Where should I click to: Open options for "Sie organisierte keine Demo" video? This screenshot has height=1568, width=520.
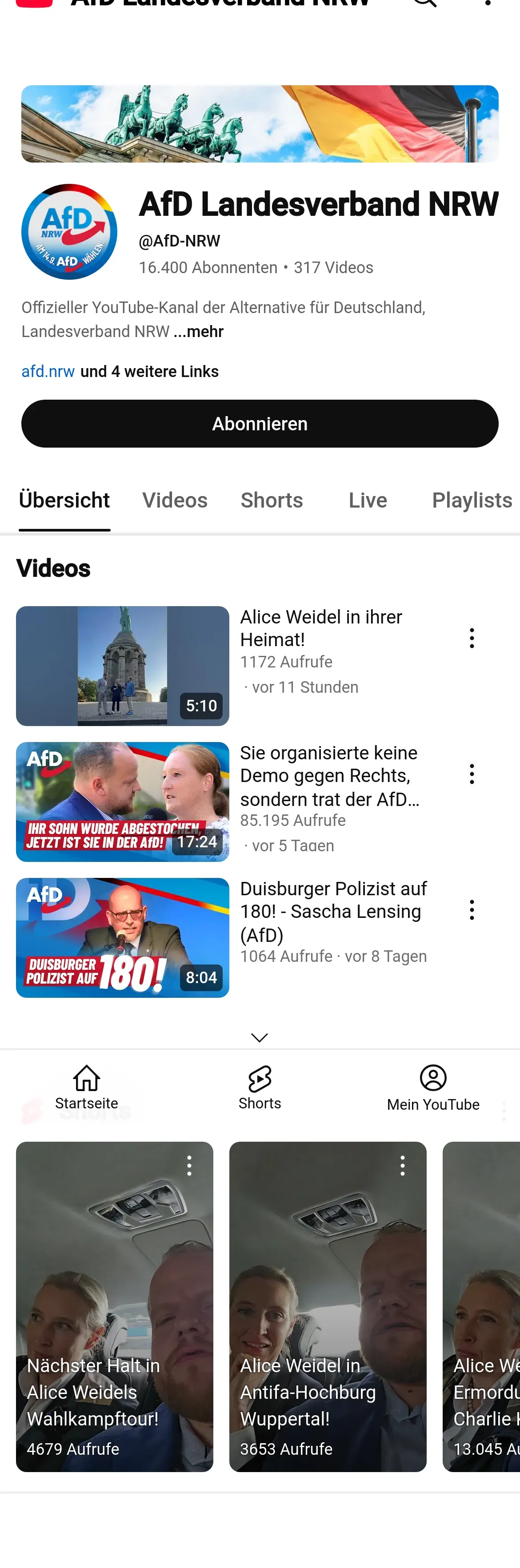(x=472, y=774)
